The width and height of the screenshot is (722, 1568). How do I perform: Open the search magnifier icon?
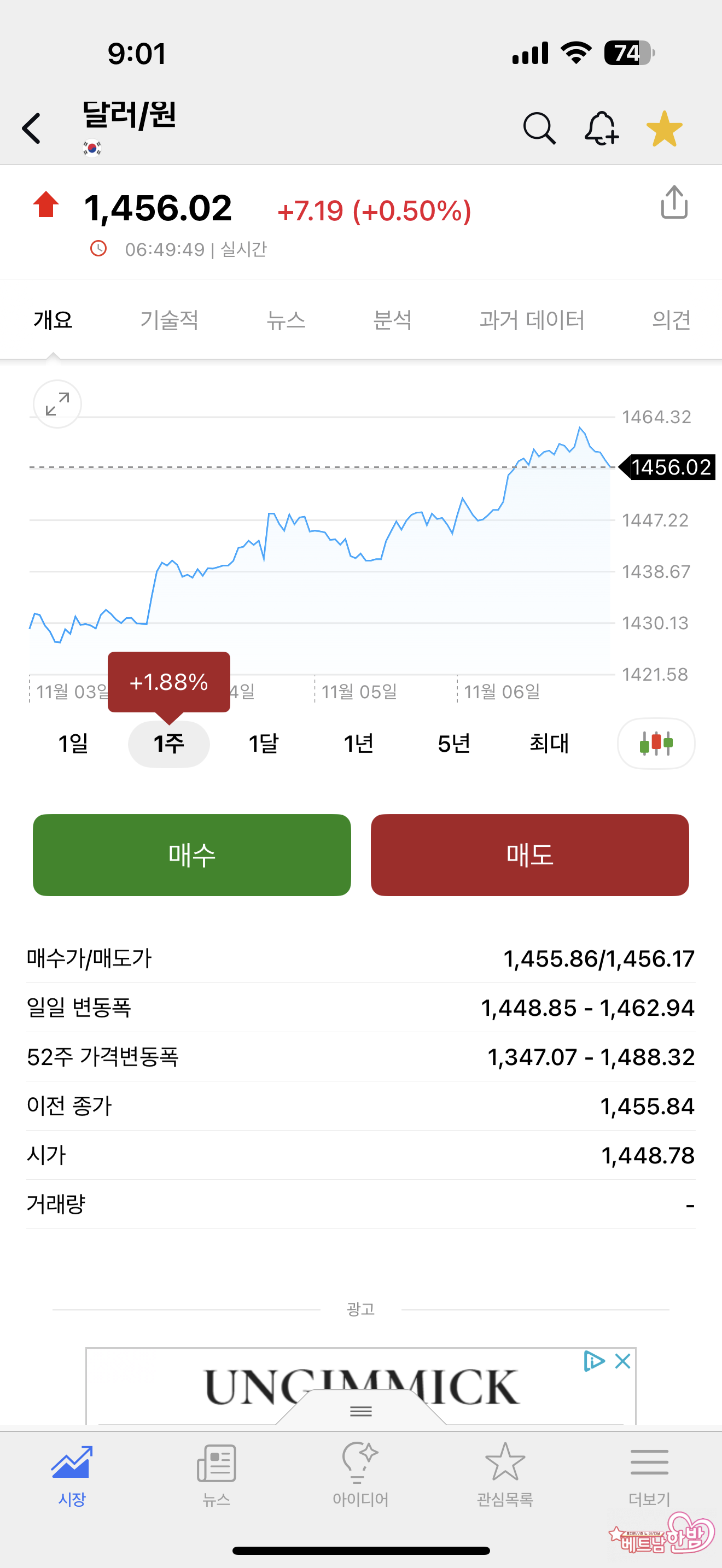tap(539, 128)
